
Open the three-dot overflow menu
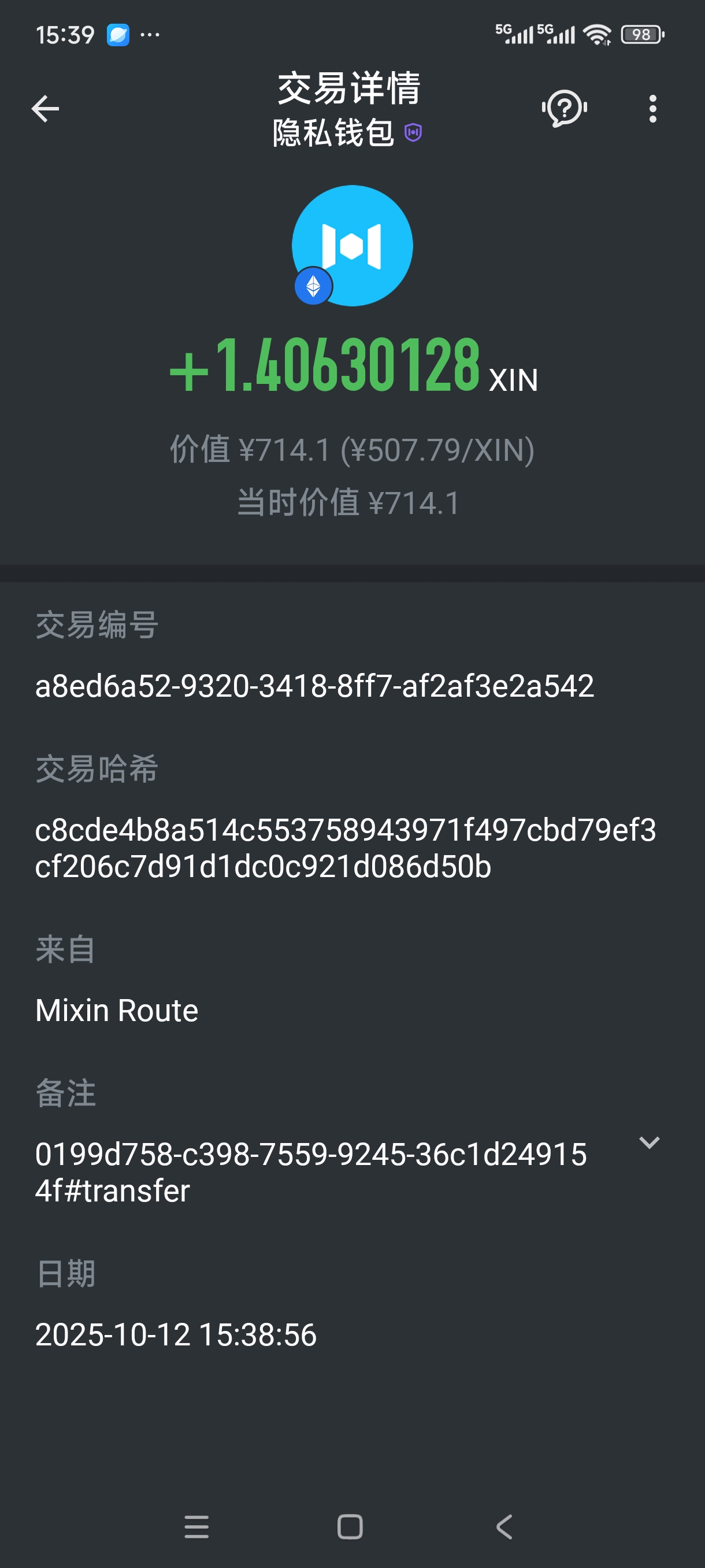point(652,109)
